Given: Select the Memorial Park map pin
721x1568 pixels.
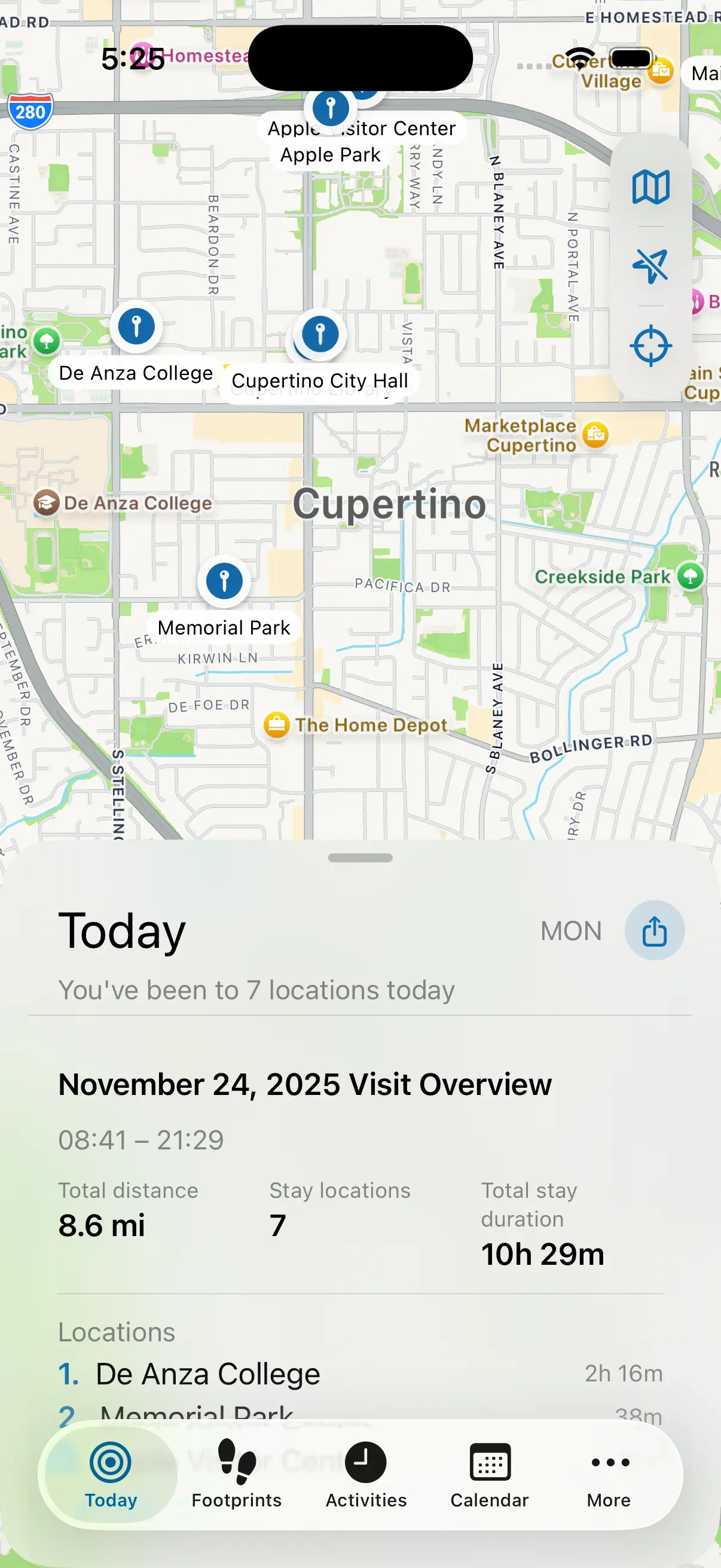Looking at the screenshot, I should pyautogui.click(x=224, y=581).
